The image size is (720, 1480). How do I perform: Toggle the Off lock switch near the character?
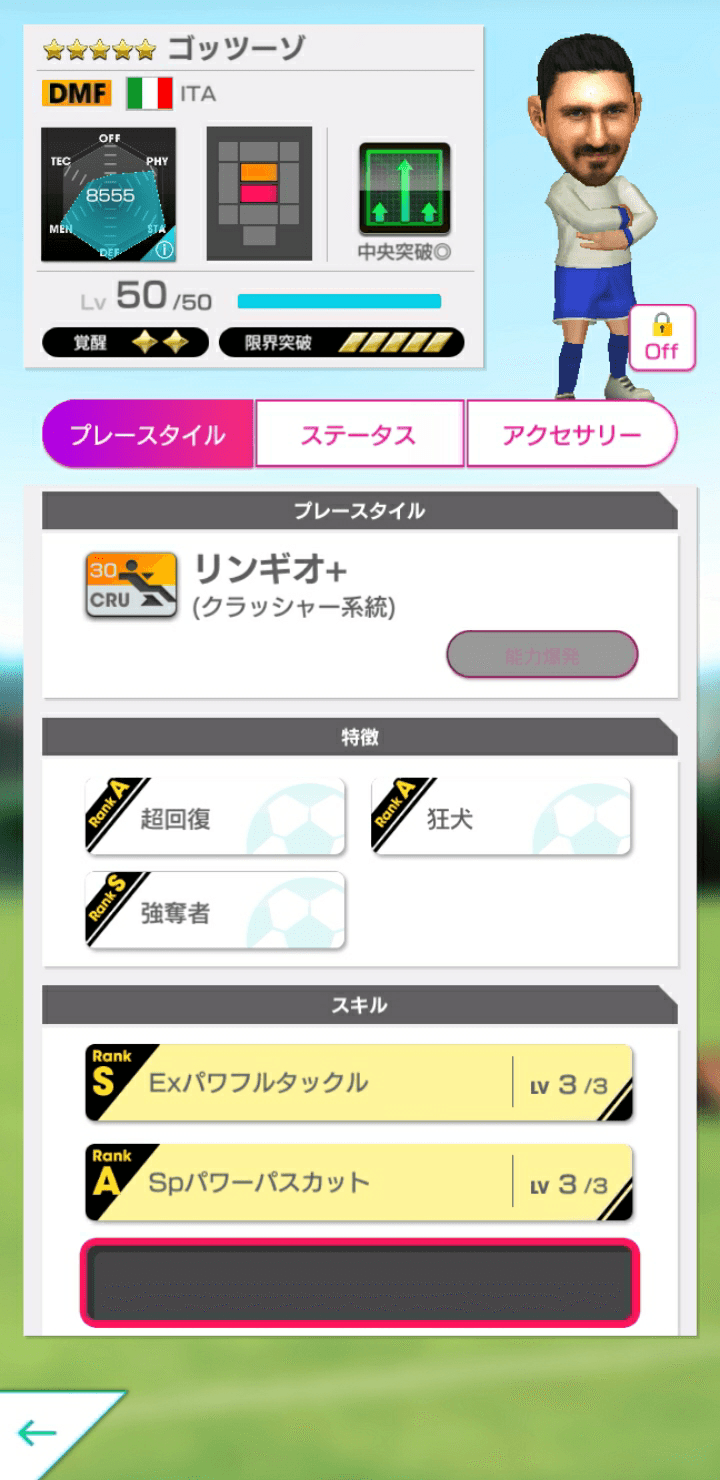click(661, 338)
